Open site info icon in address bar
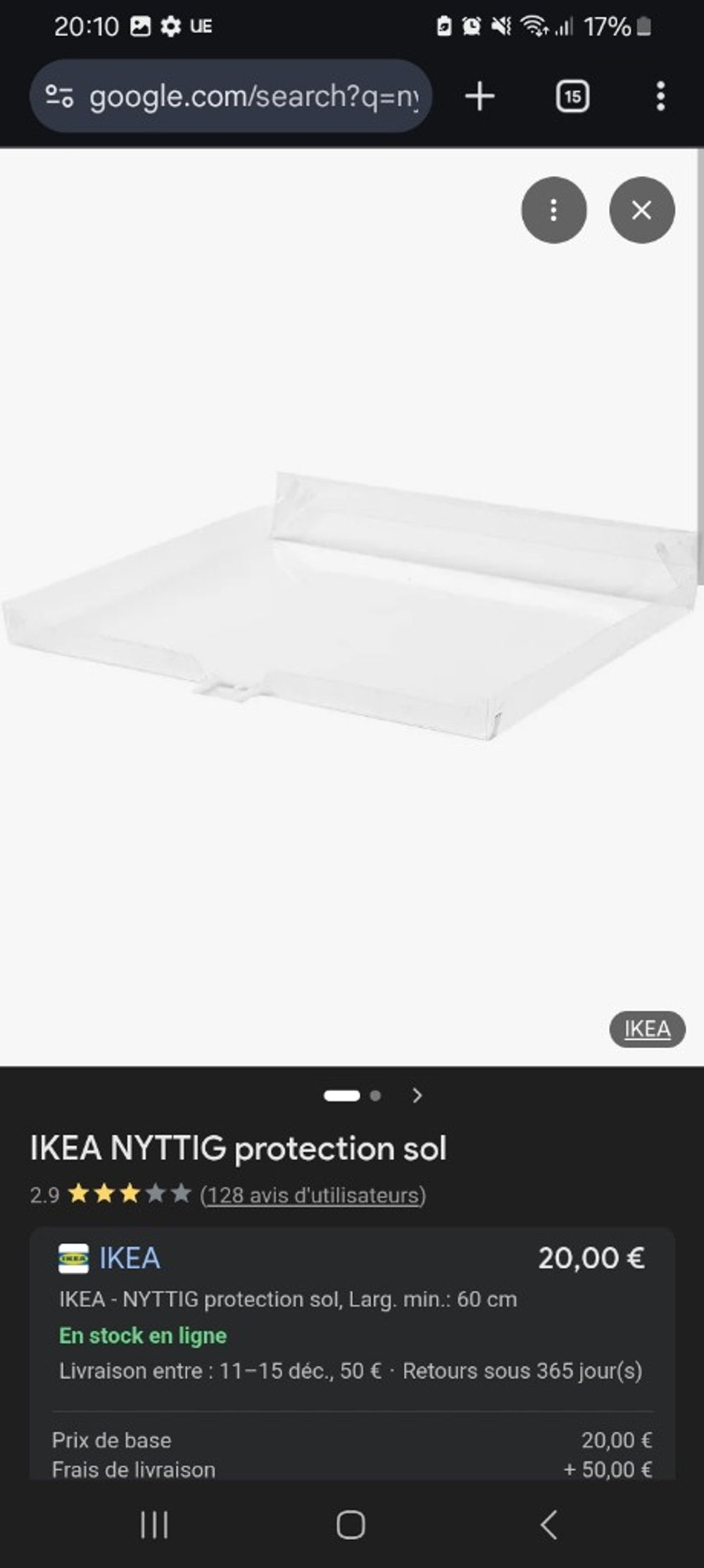 (x=59, y=97)
